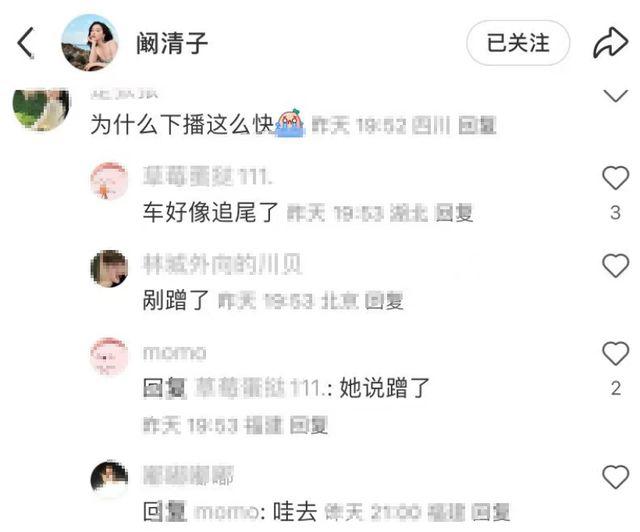Open the avatar beside 刚蹭了

coord(109,267)
